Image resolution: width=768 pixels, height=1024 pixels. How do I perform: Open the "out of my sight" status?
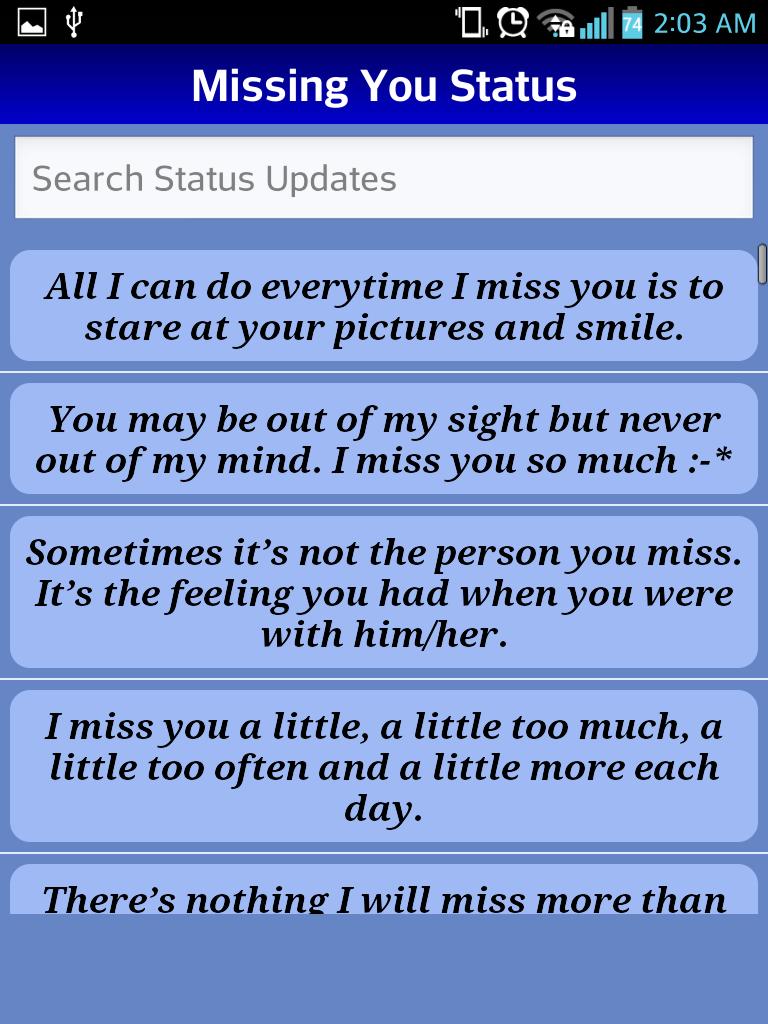click(x=384, y=439)
